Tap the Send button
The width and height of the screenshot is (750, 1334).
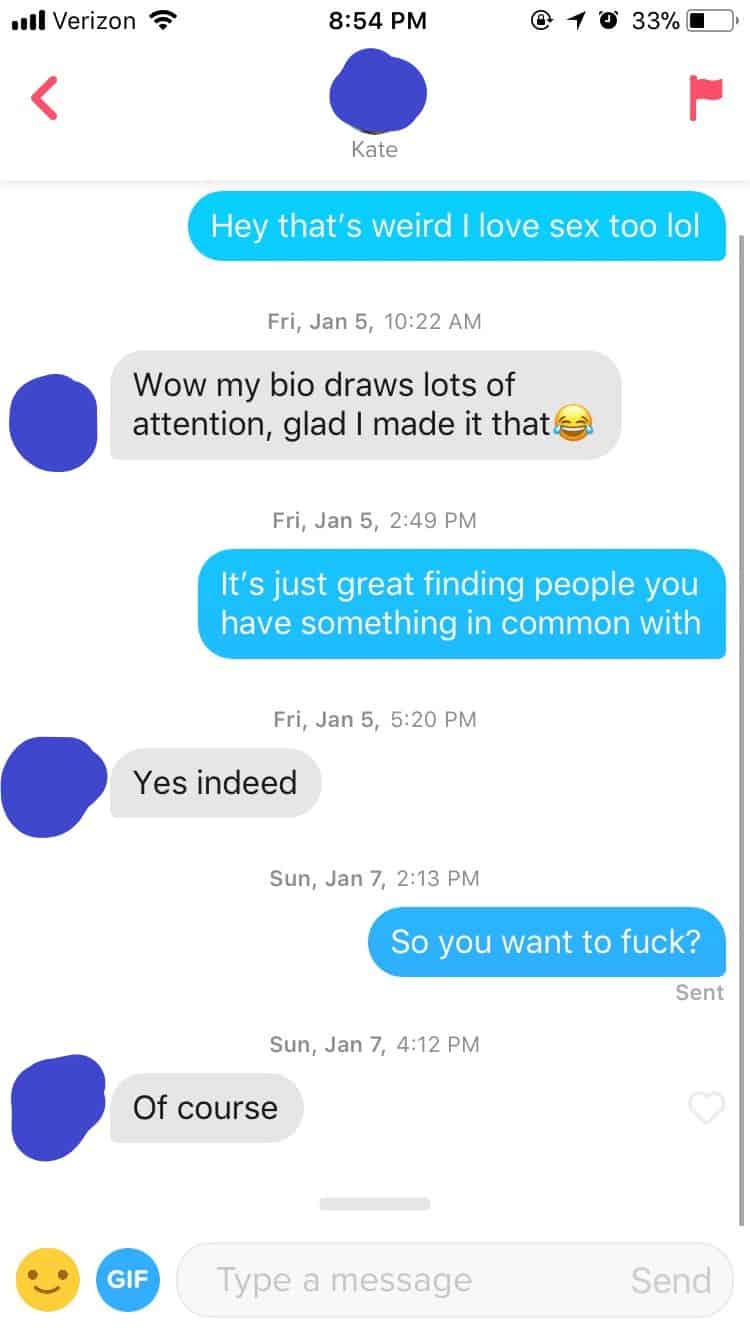[x=671, y=1280]
